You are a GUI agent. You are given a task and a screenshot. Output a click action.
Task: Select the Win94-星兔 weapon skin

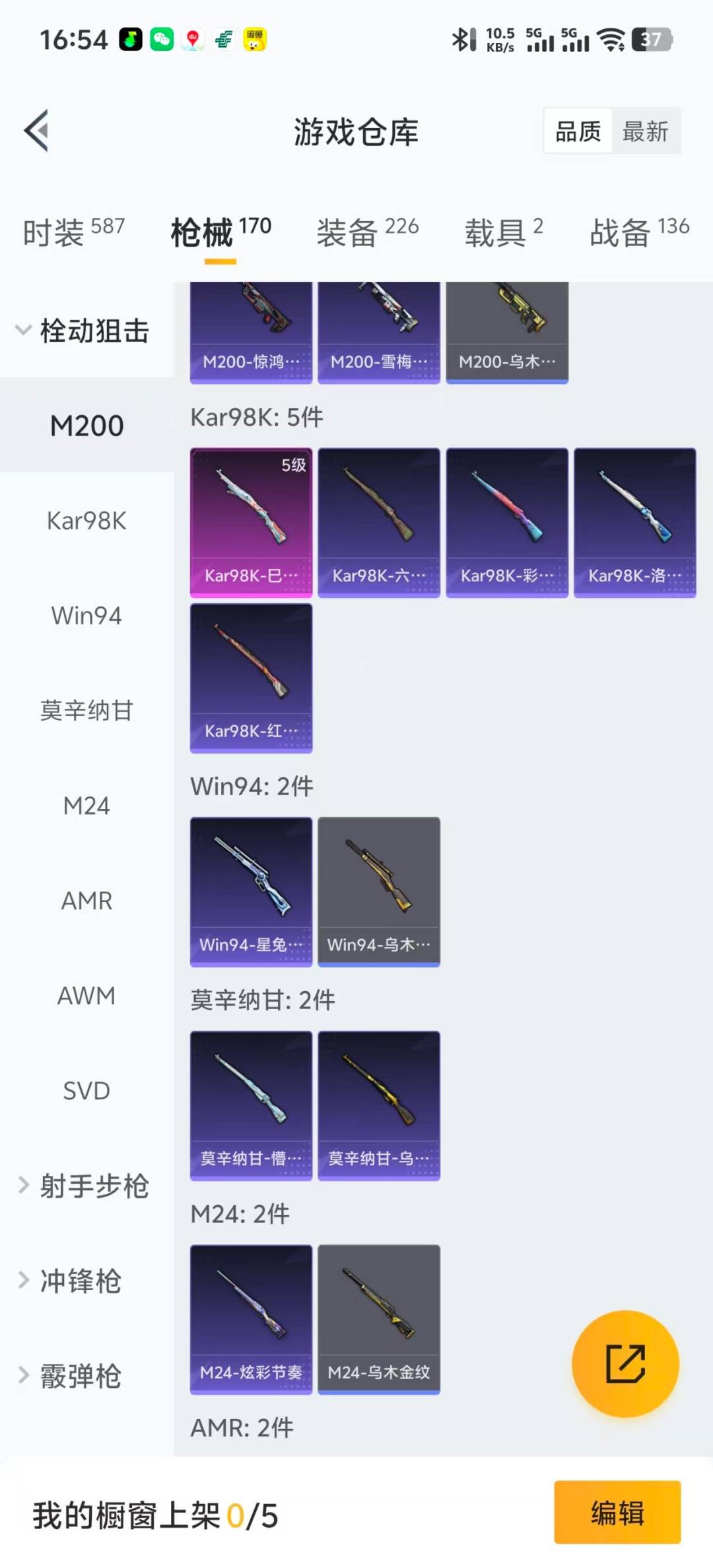(x=251, y=891)
